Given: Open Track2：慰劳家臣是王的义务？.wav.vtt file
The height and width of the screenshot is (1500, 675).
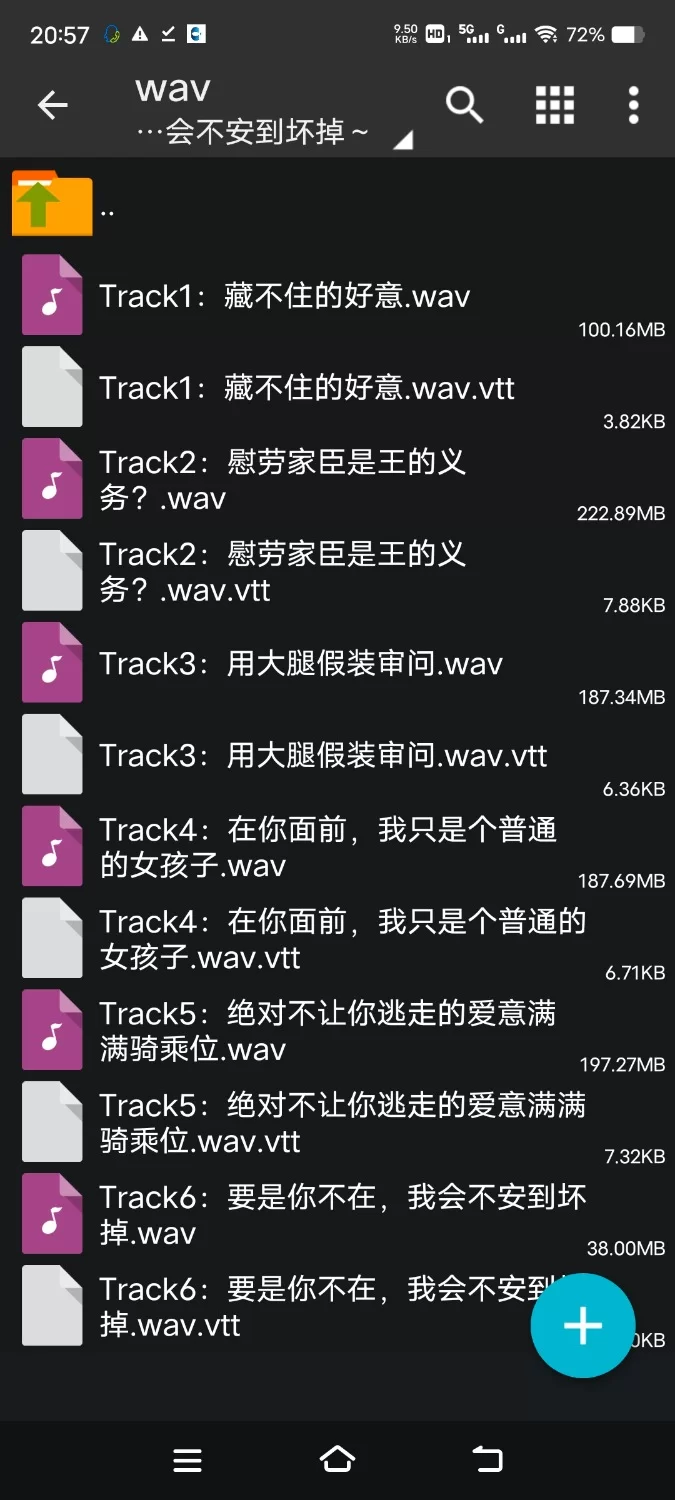Looking at the screenshot, I should [x=284, y=572].
